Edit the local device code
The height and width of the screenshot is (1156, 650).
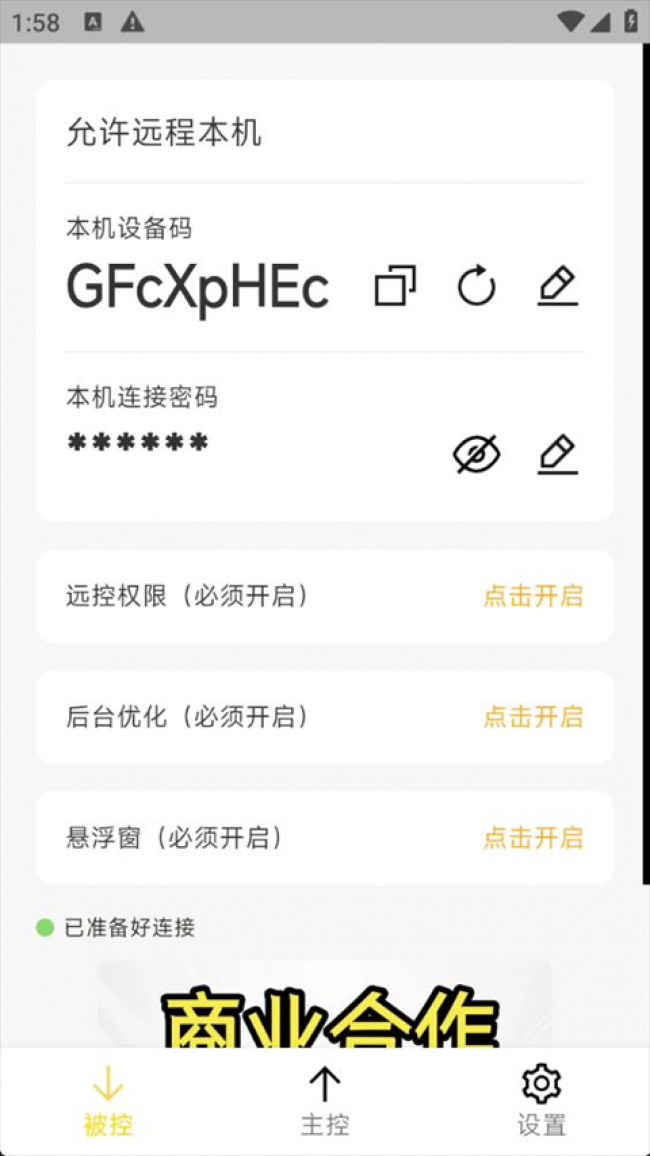(x=557, y=287)
